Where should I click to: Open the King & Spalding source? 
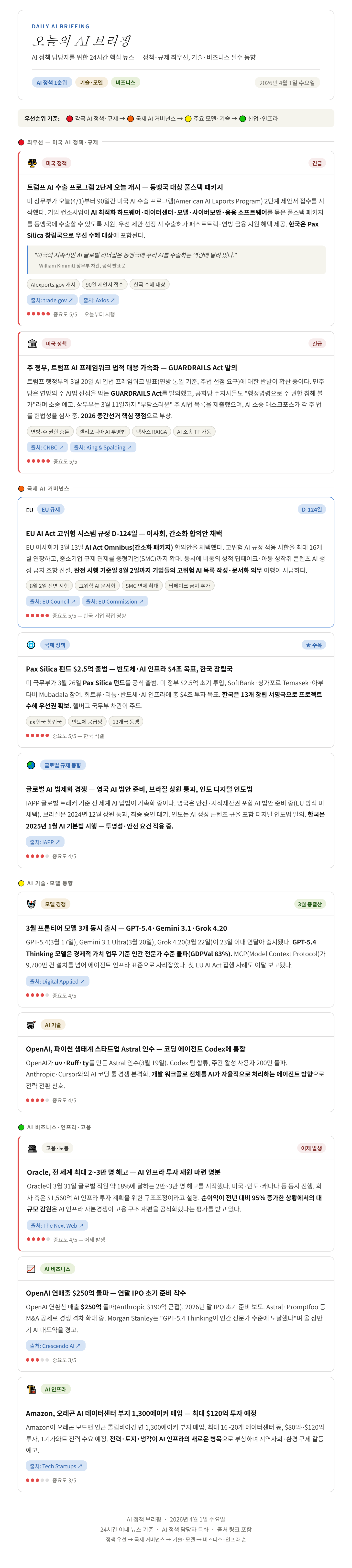[x=102, y=448]
